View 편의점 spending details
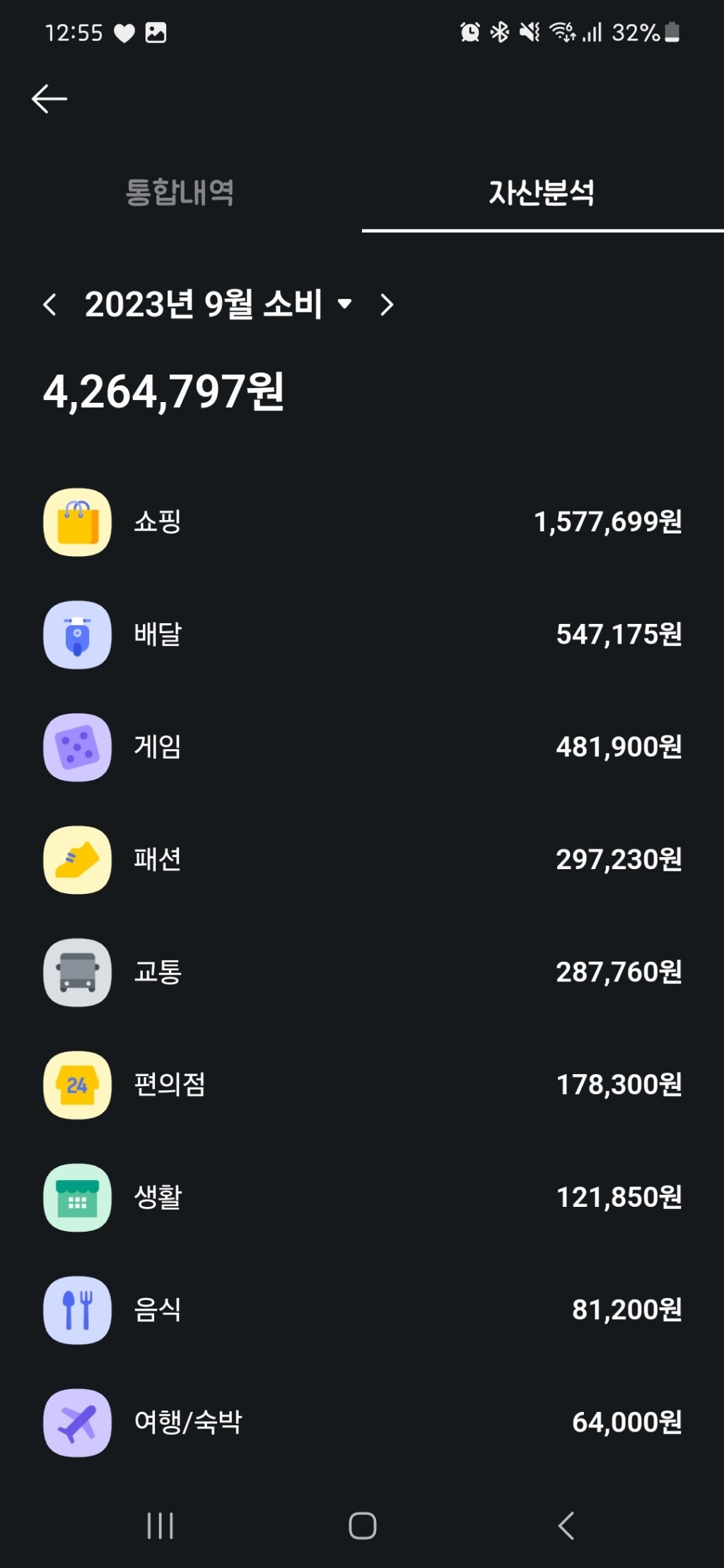724x1568 pixels. click(362, 1085)
